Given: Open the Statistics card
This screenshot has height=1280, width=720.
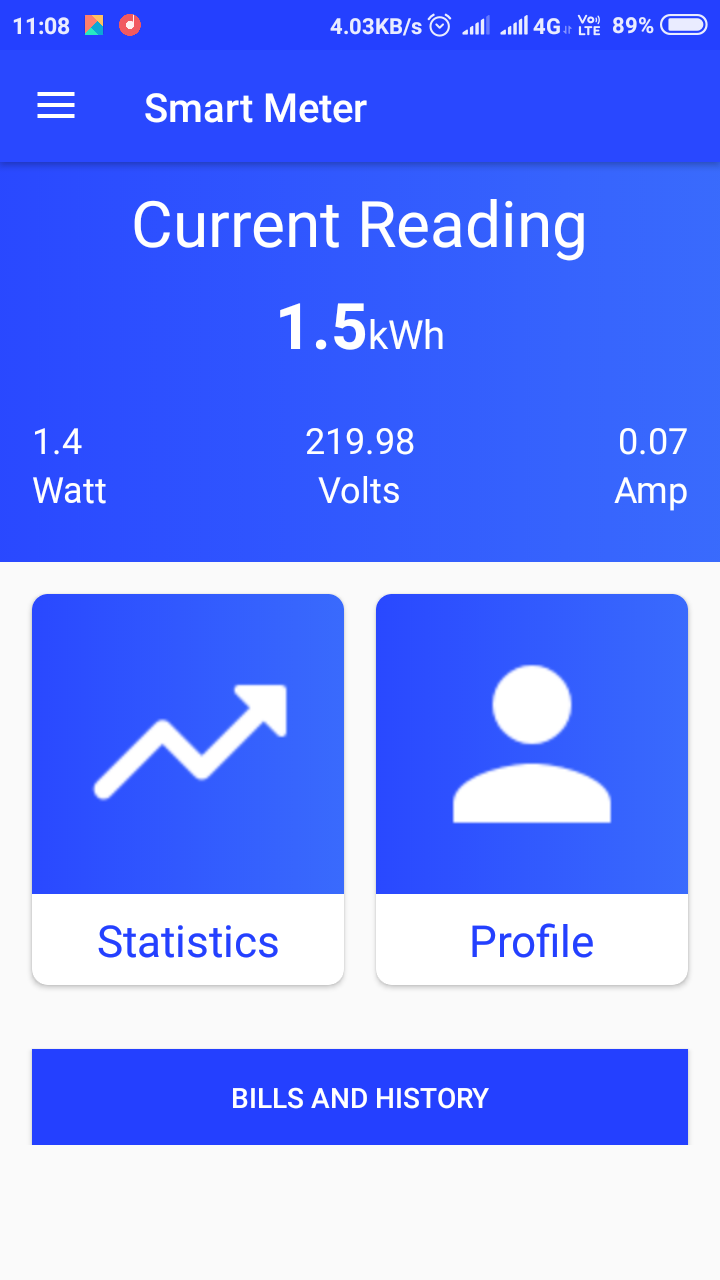Looking at the screenshot, I should (x=188, y=789).
